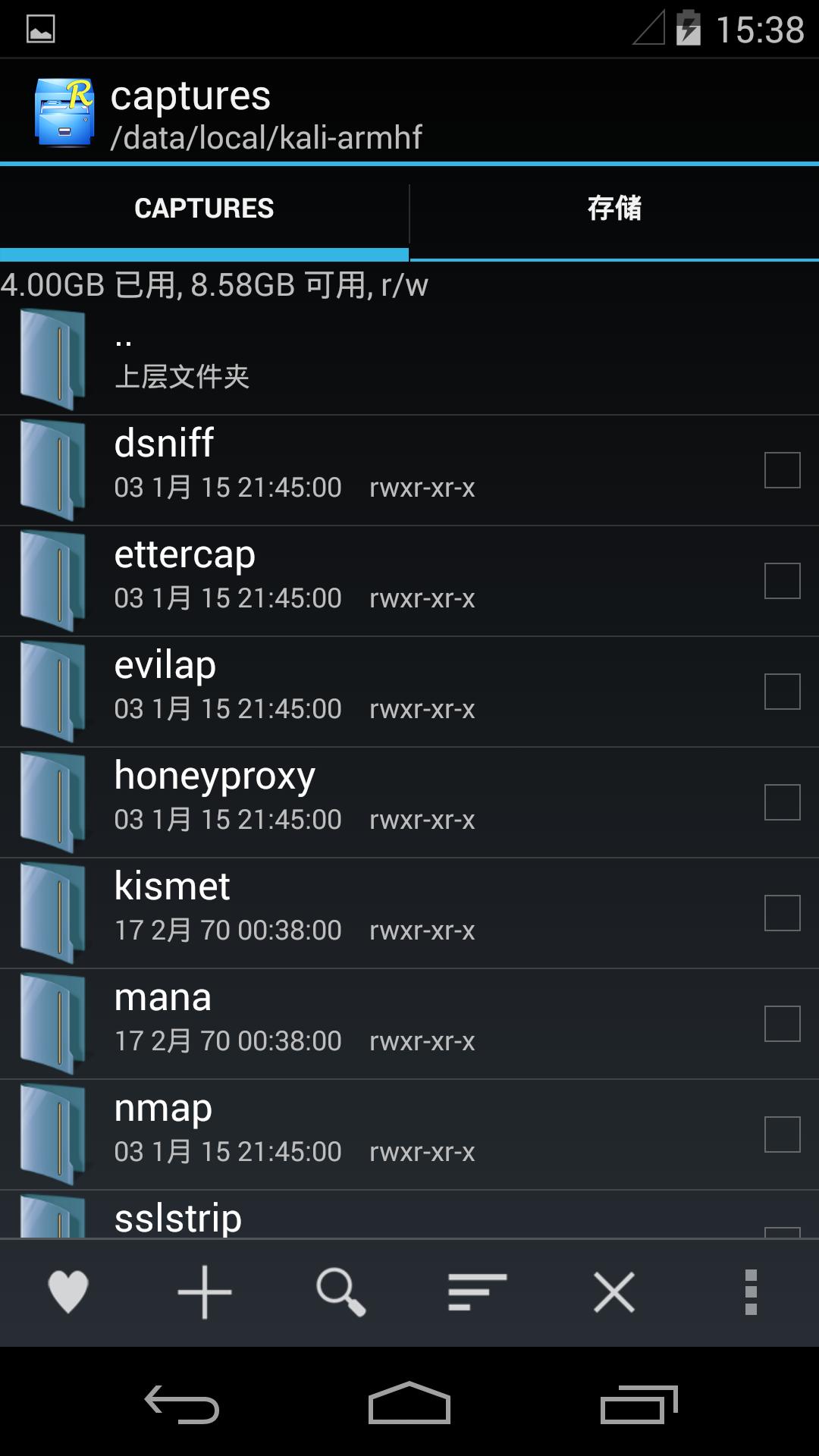Open the favorites heart icon
819x1456 pixels.
(68, 1291)
